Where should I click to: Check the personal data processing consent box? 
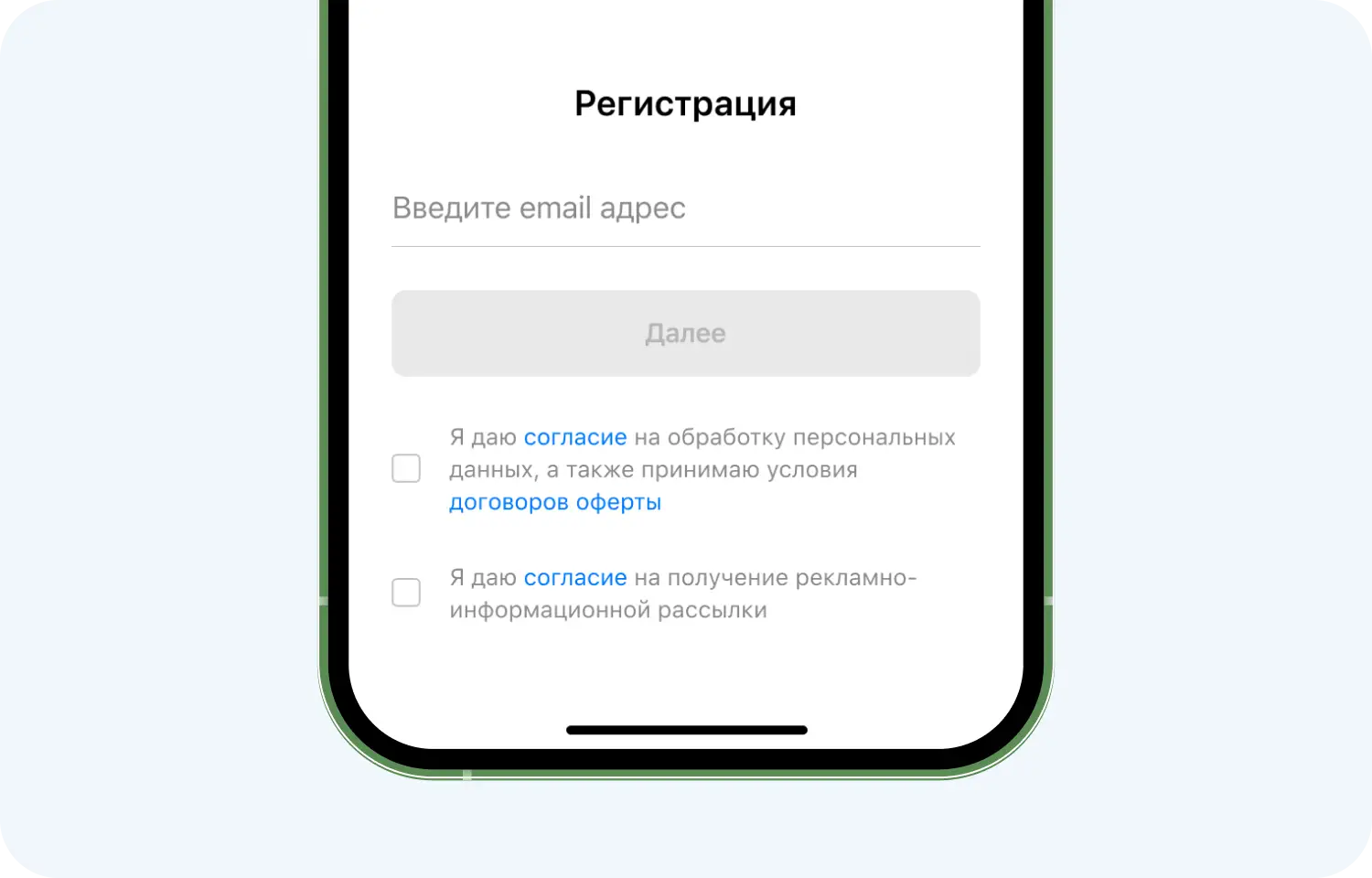406,469
